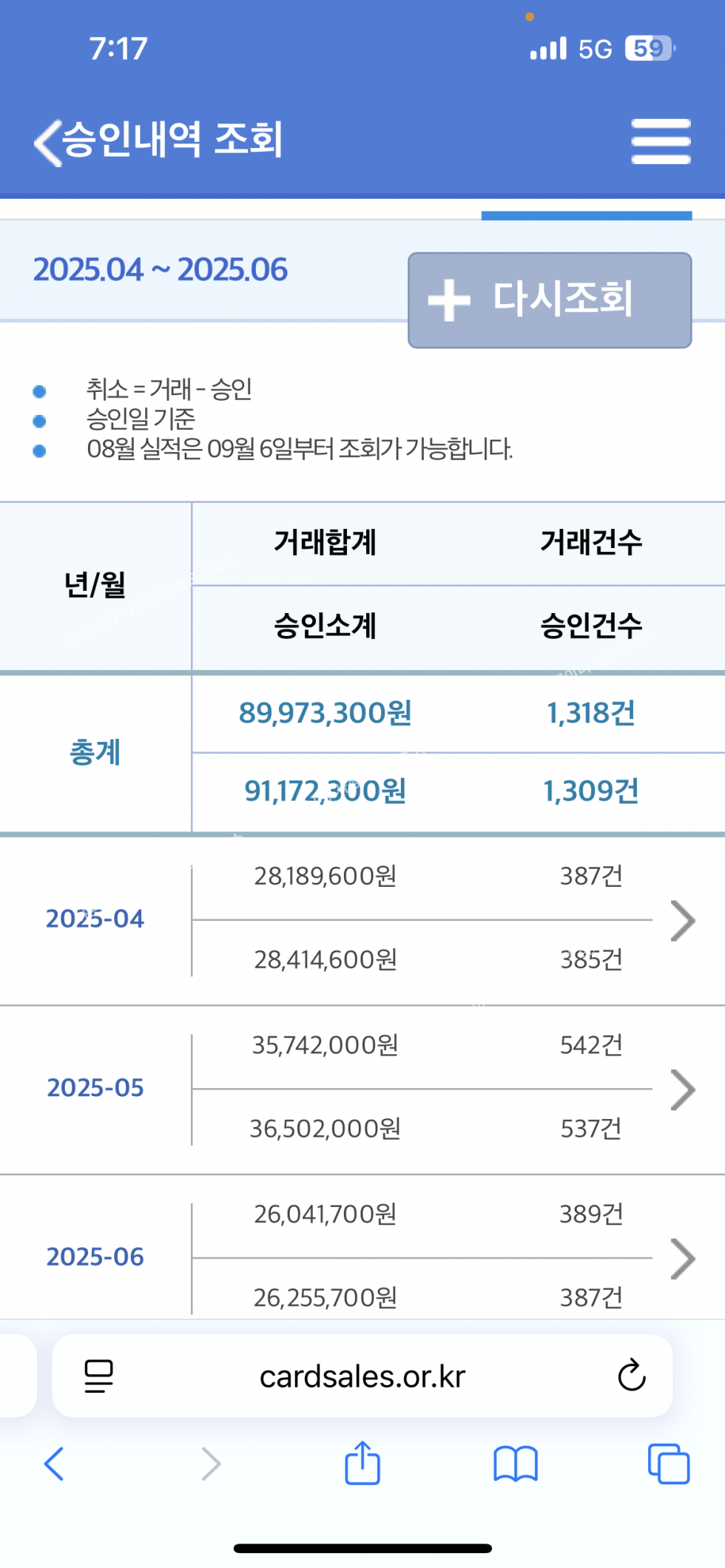725x1568 pixels.
Task: Open details for 2025-06
Action: click(682, 1258)
